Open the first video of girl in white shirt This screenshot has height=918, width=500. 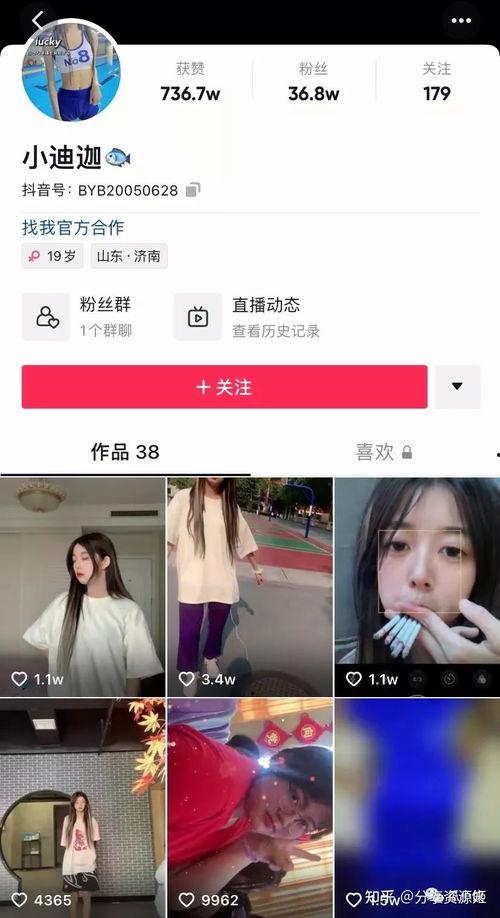[83, 587]
